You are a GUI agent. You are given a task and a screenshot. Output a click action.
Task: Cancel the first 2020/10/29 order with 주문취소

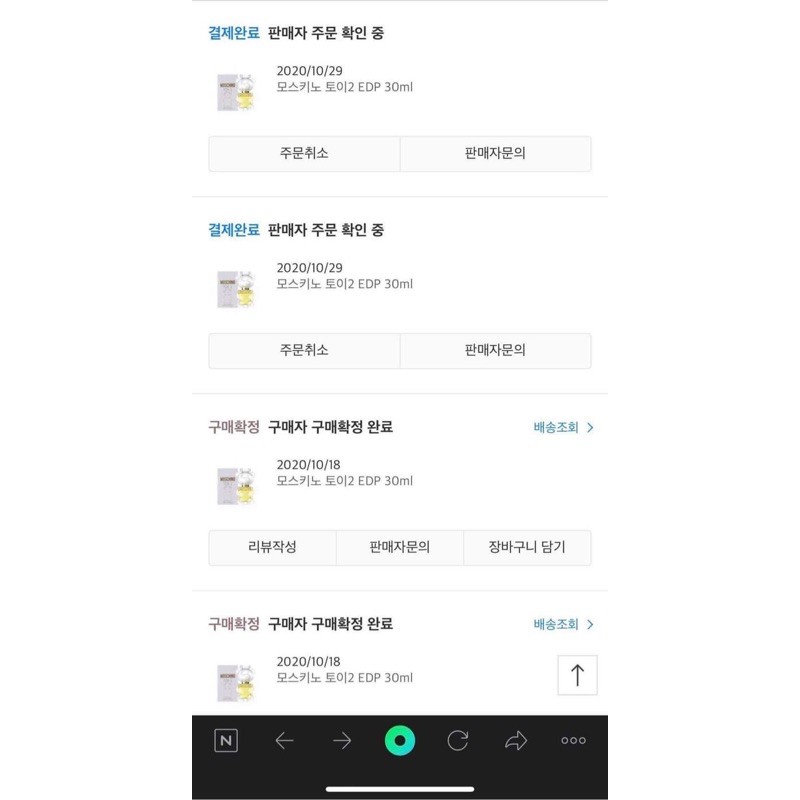tap(304, 154)
